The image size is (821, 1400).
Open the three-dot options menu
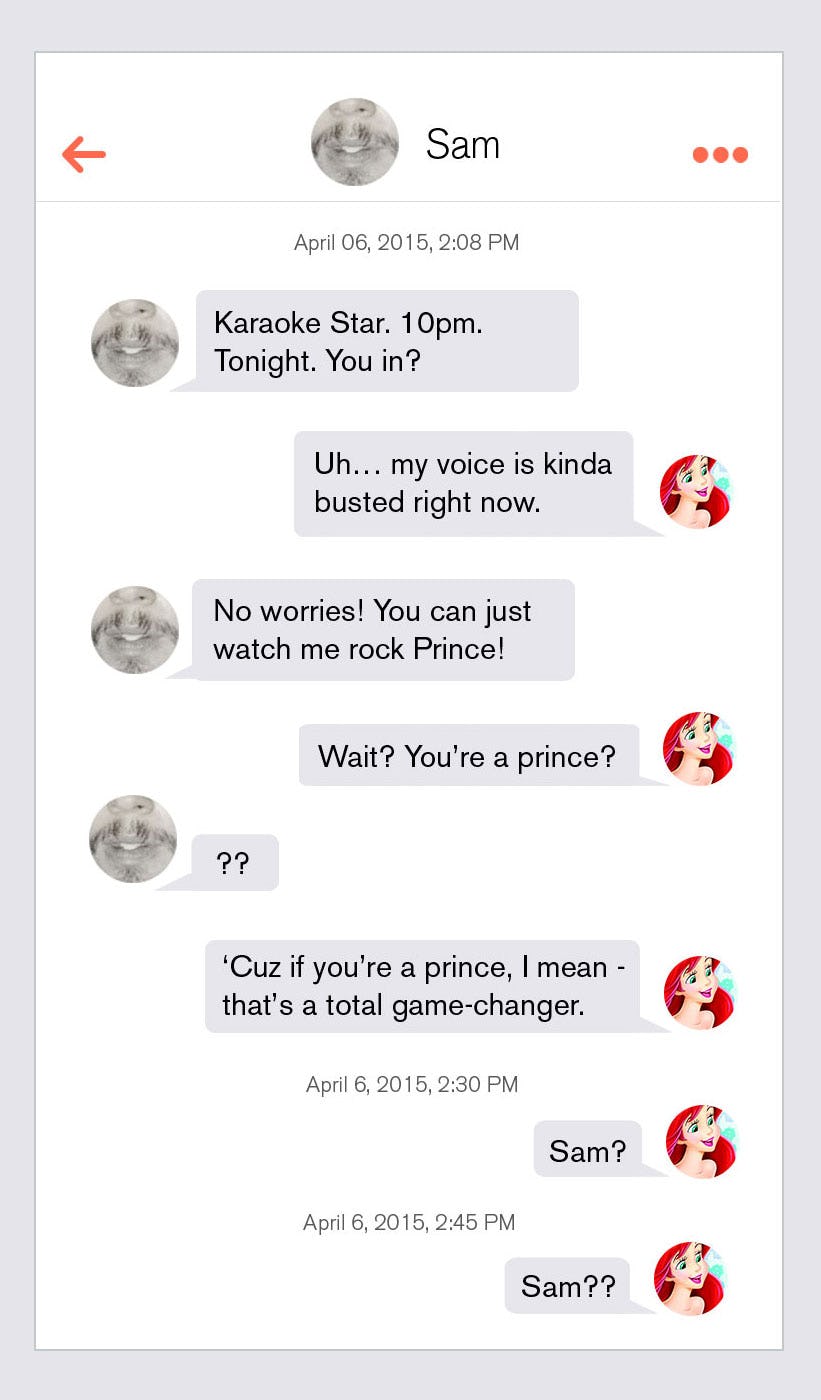719,154
